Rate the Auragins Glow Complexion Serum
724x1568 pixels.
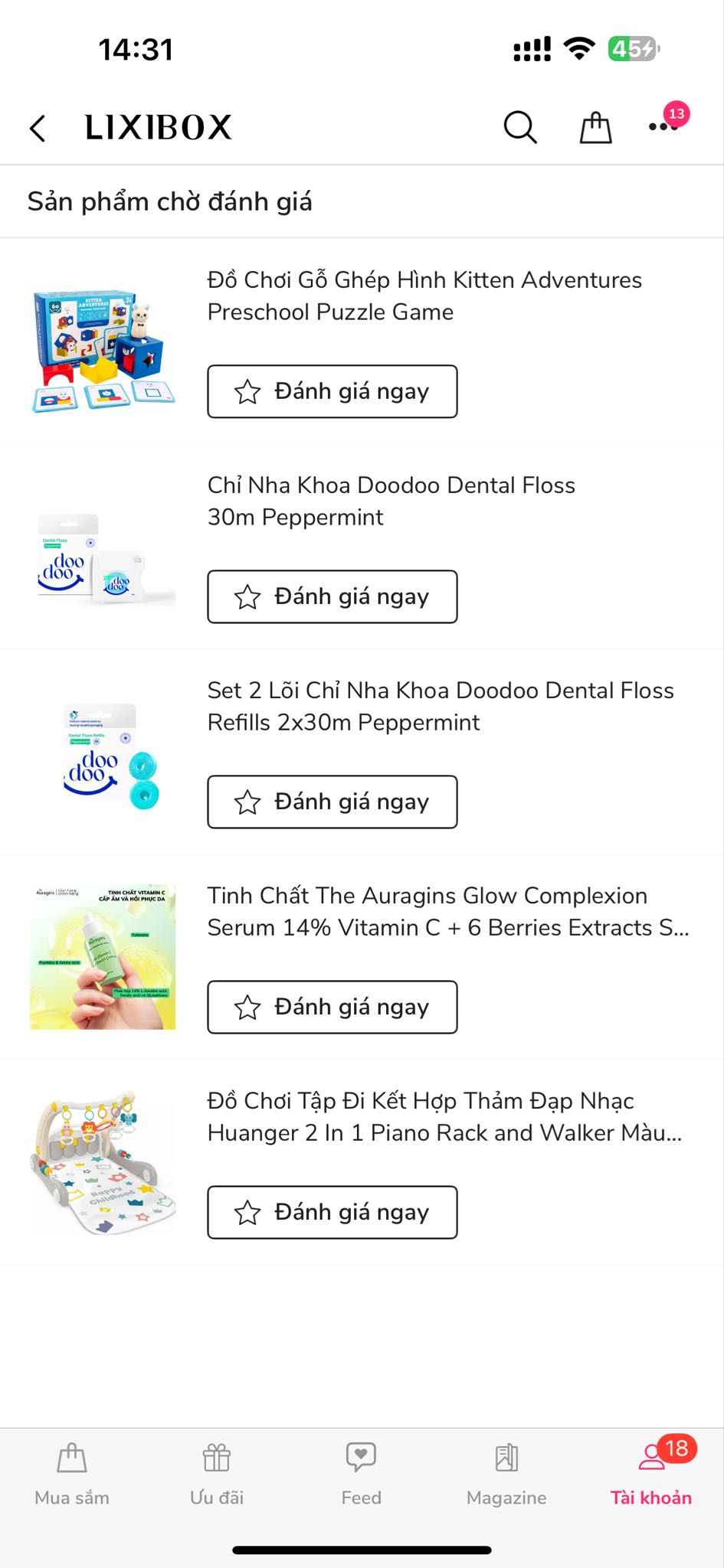tap(332, 1007)
